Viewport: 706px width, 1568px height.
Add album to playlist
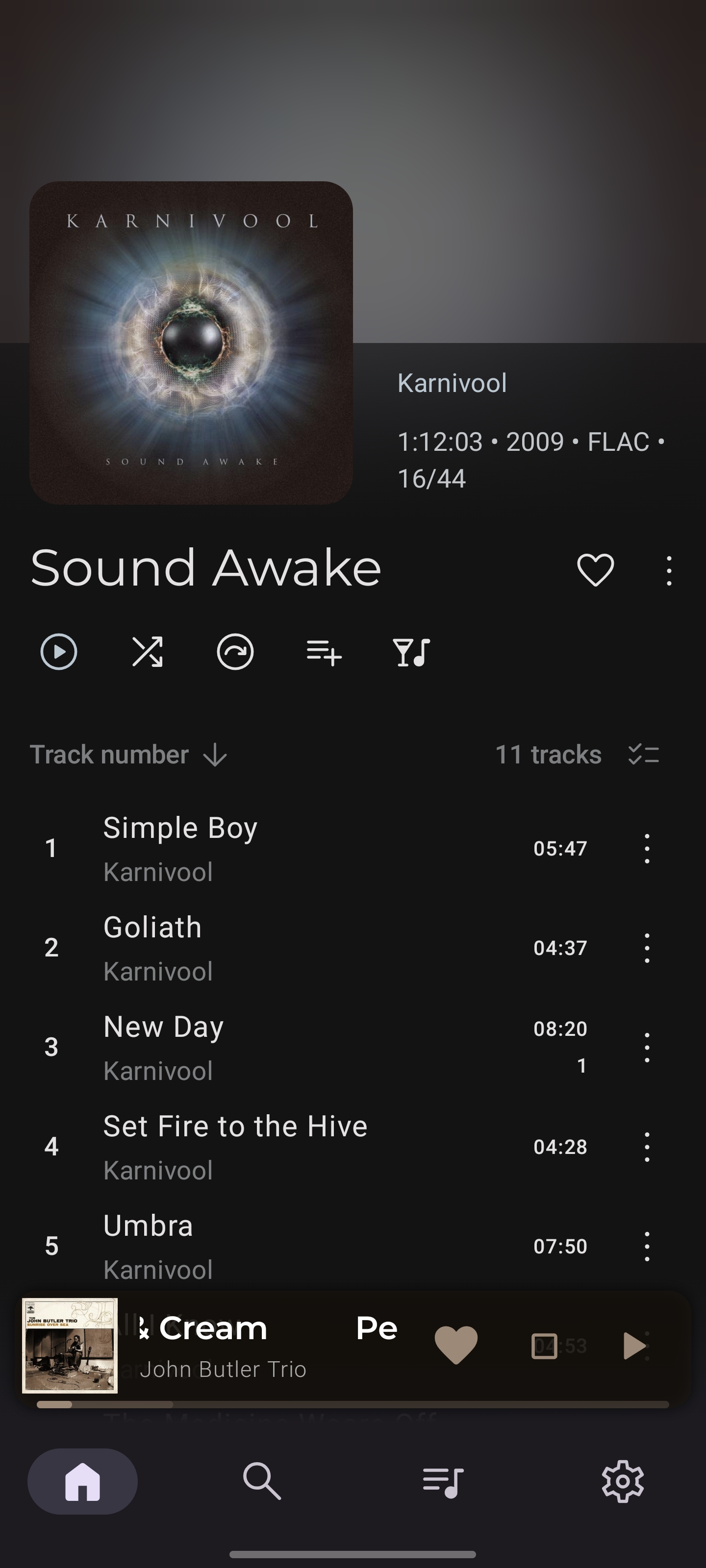coord(324,653)
